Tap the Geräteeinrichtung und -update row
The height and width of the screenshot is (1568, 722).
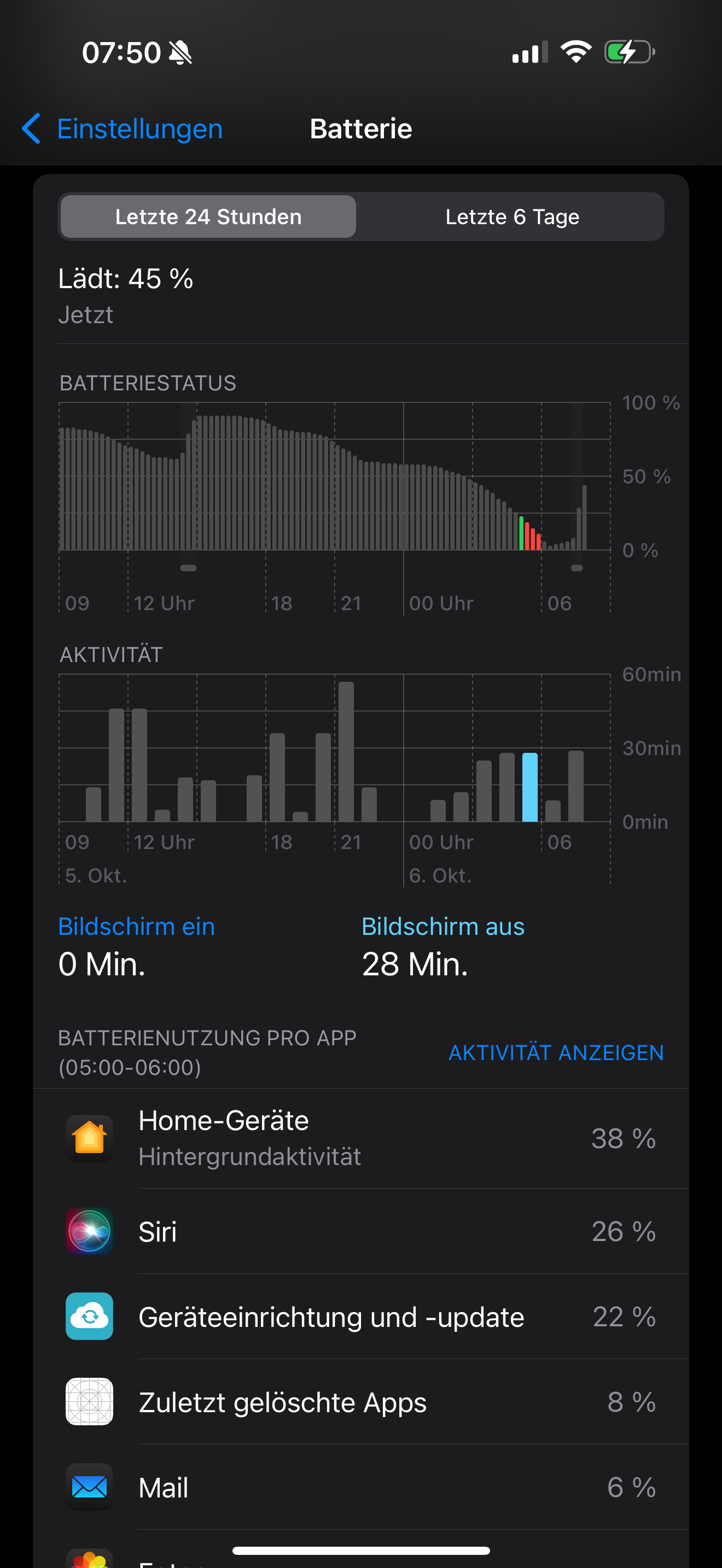(x=360, y=1317)
